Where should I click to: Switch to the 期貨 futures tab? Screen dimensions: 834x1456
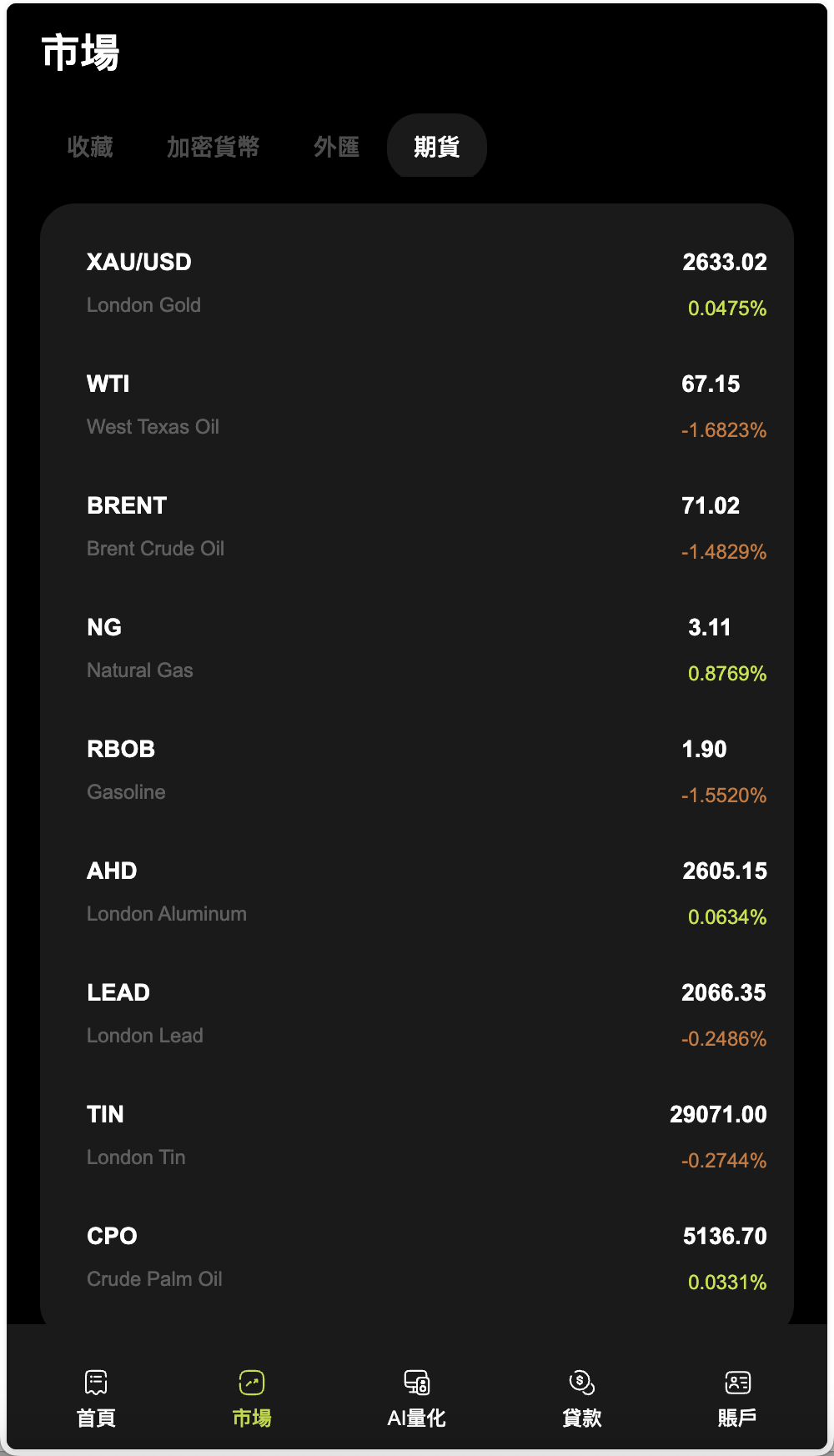[x=436, y=146]
